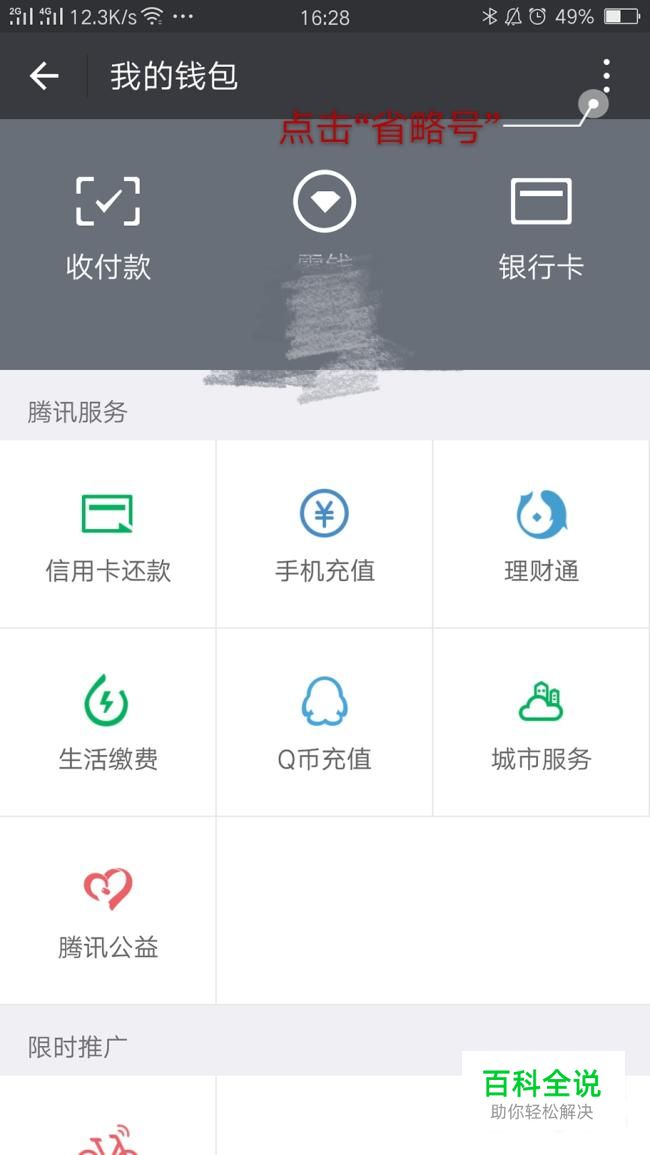Open 腾讯公益 charity
The height and width of the screenshot is (1155, 650).
pos(108,911)
